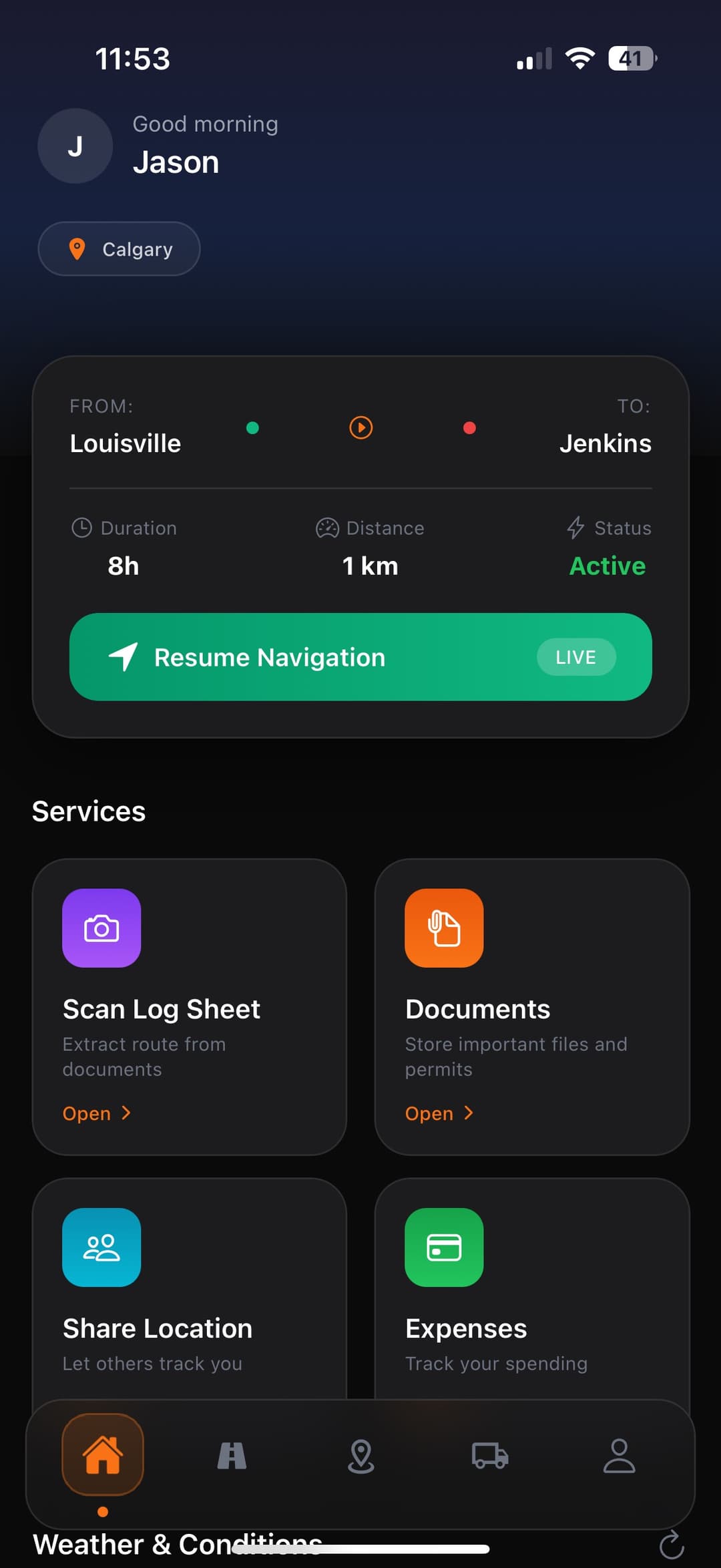This screenshot has width=721, height=1568.
Task: Tap the play control on the route progress
Action: pyautogui.click(x=360, y=428)
